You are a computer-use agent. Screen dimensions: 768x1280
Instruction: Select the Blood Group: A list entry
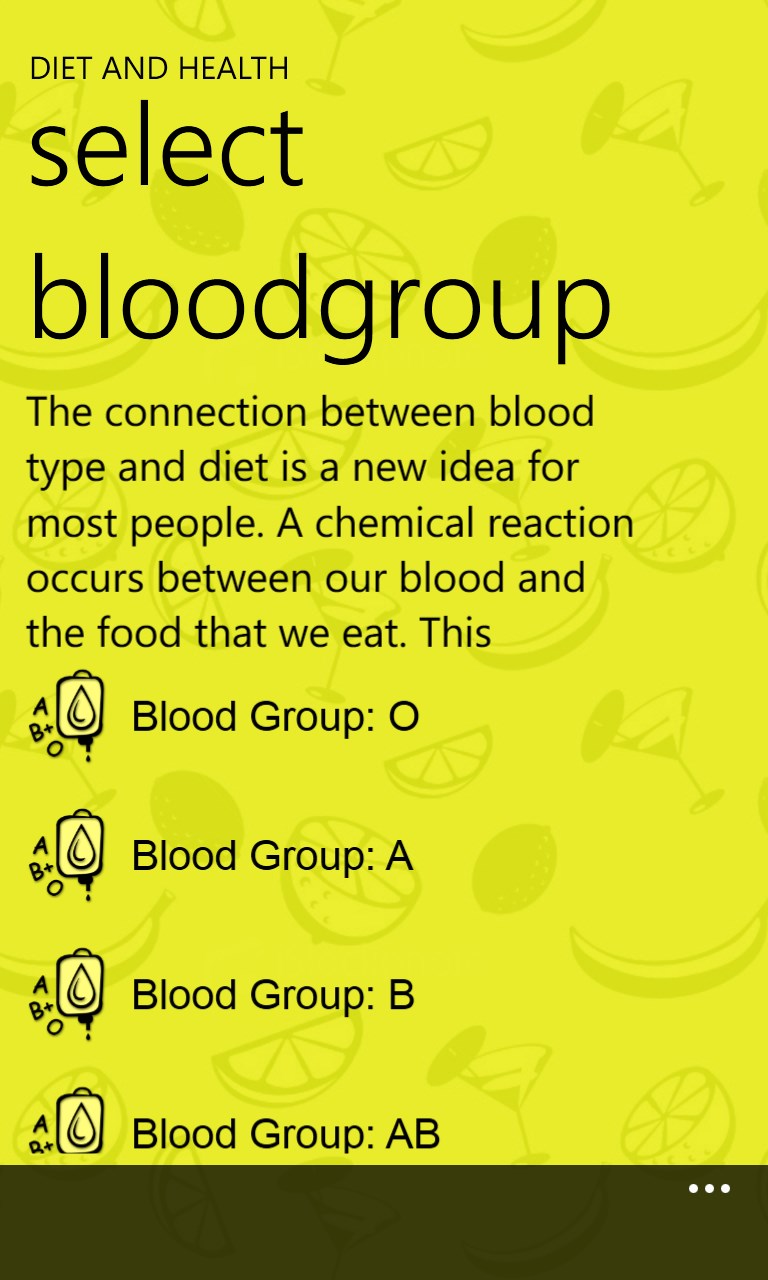tap(274, 855)
